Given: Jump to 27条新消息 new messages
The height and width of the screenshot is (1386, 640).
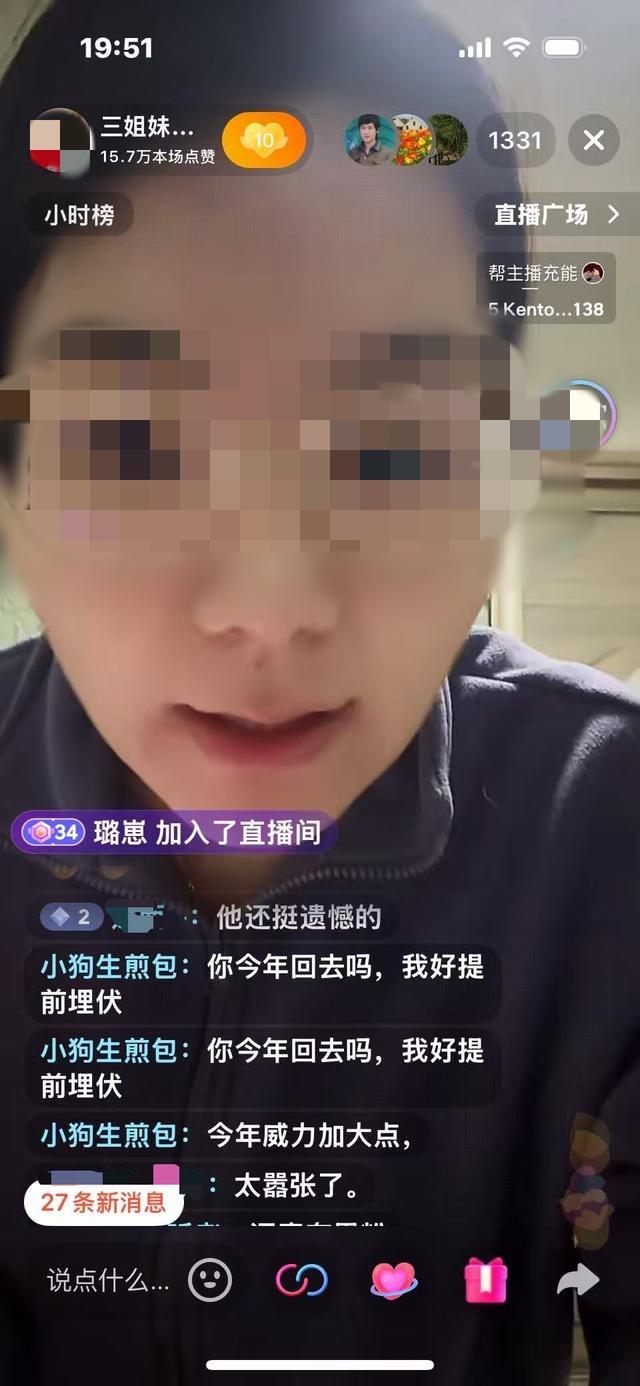Looking at the screenshot, I should click(103, 1202).
